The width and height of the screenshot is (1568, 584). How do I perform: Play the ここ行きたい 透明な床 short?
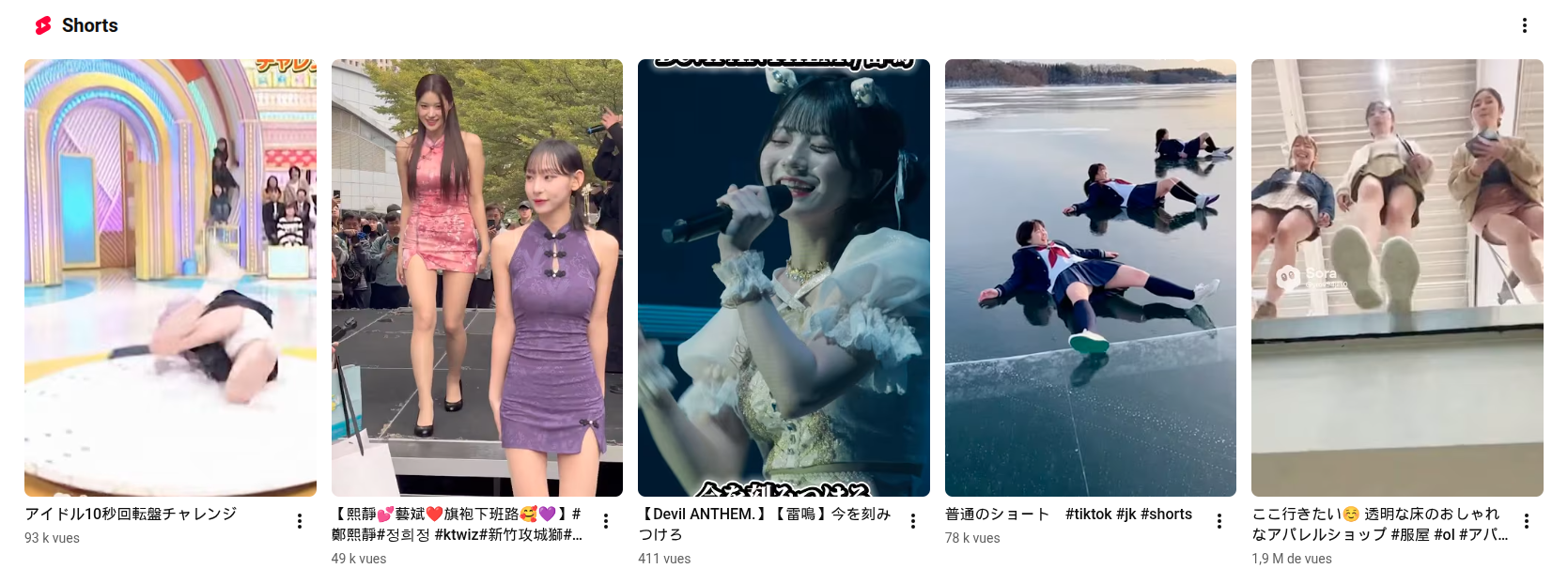pyautogui.click(x=1397, y=278)
